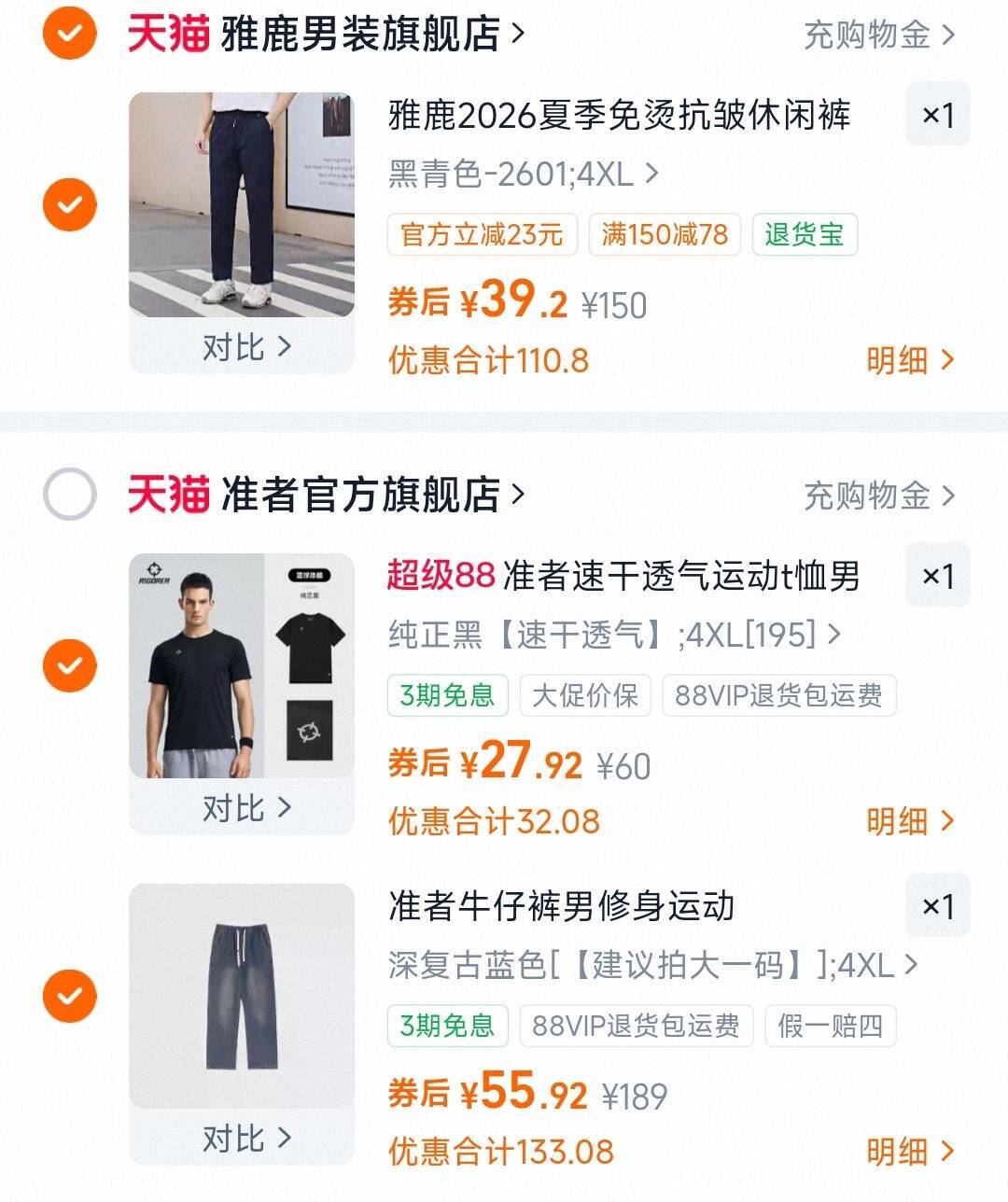Adjust the ×1 quantity of the 准者速干t恤

[937, 576]
